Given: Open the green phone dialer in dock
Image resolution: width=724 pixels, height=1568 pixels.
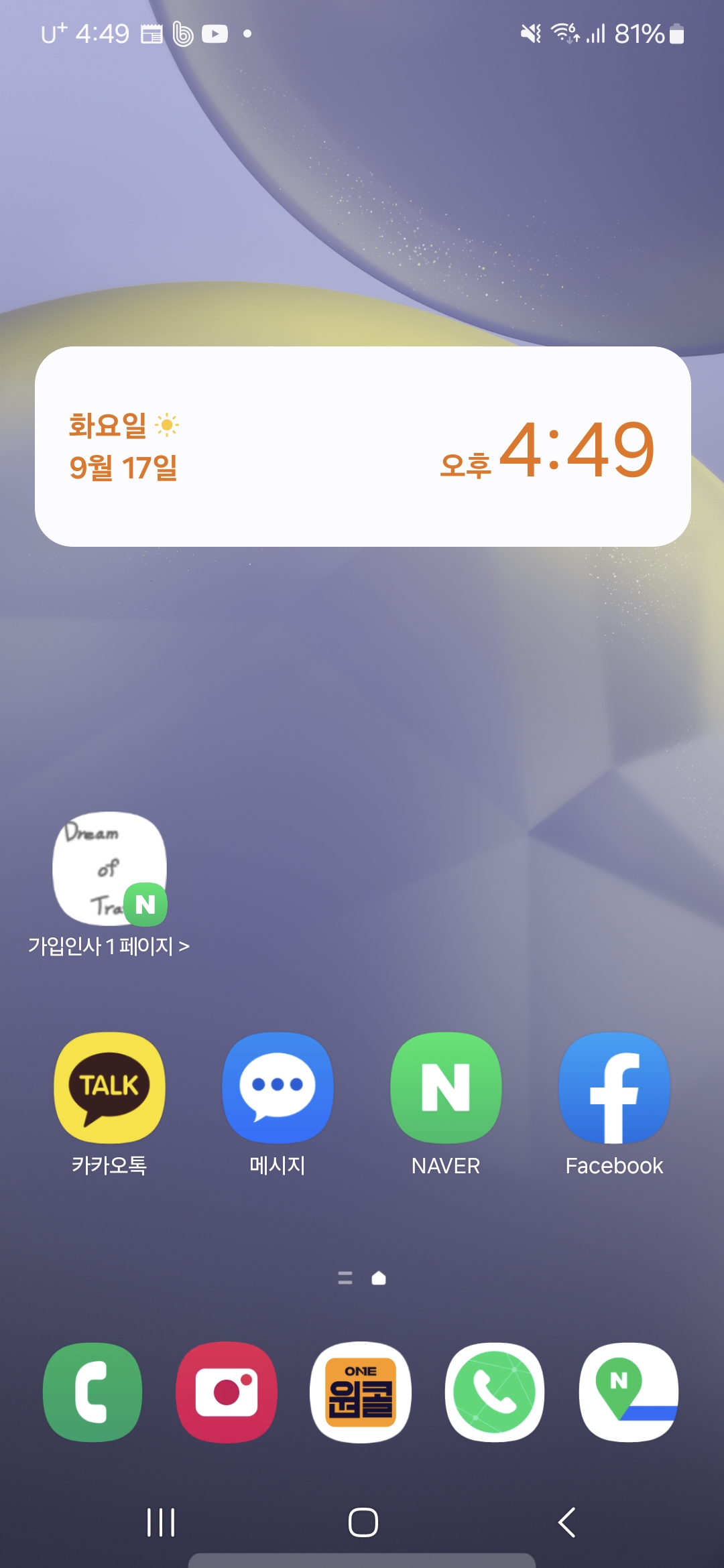Looking at the screenshot, I should [x=93, y=1392].
